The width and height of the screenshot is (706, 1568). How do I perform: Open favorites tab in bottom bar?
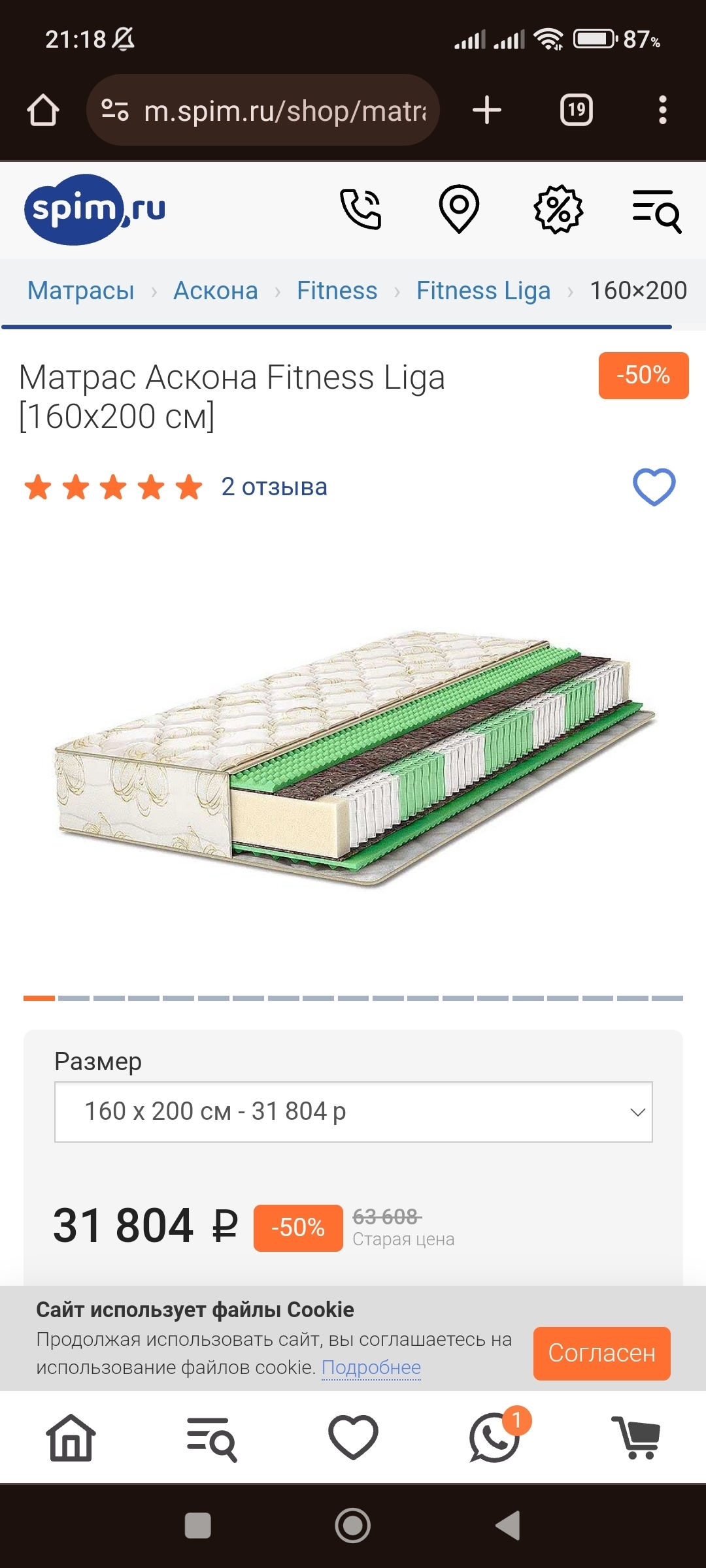tap(353, 1437)
